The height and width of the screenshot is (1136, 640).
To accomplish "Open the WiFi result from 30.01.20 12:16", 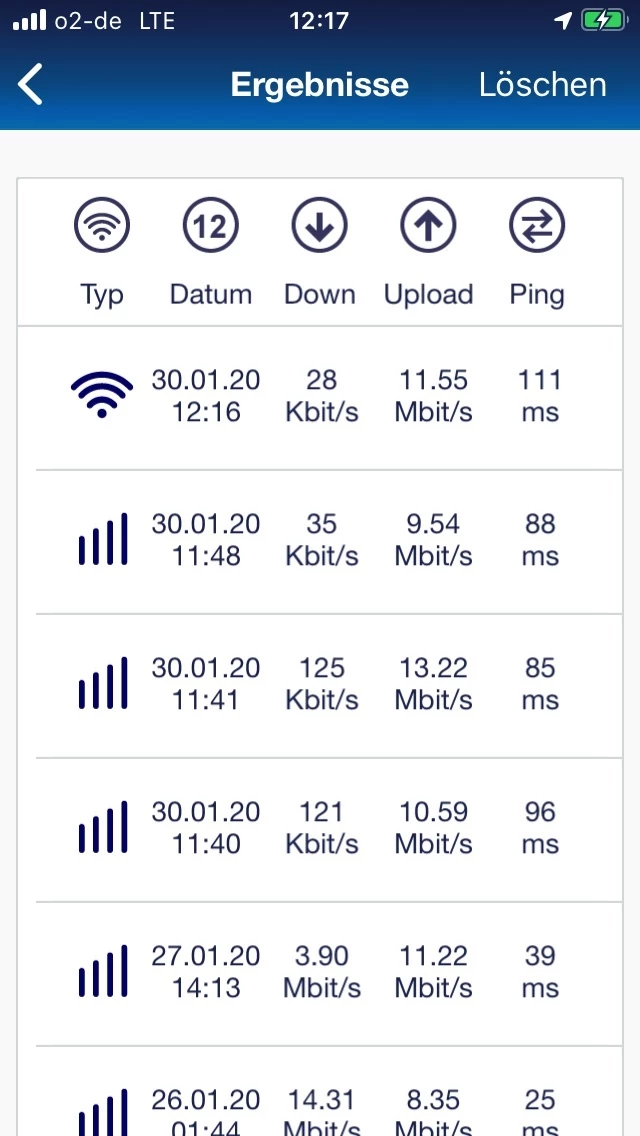I will coord(320,397).
